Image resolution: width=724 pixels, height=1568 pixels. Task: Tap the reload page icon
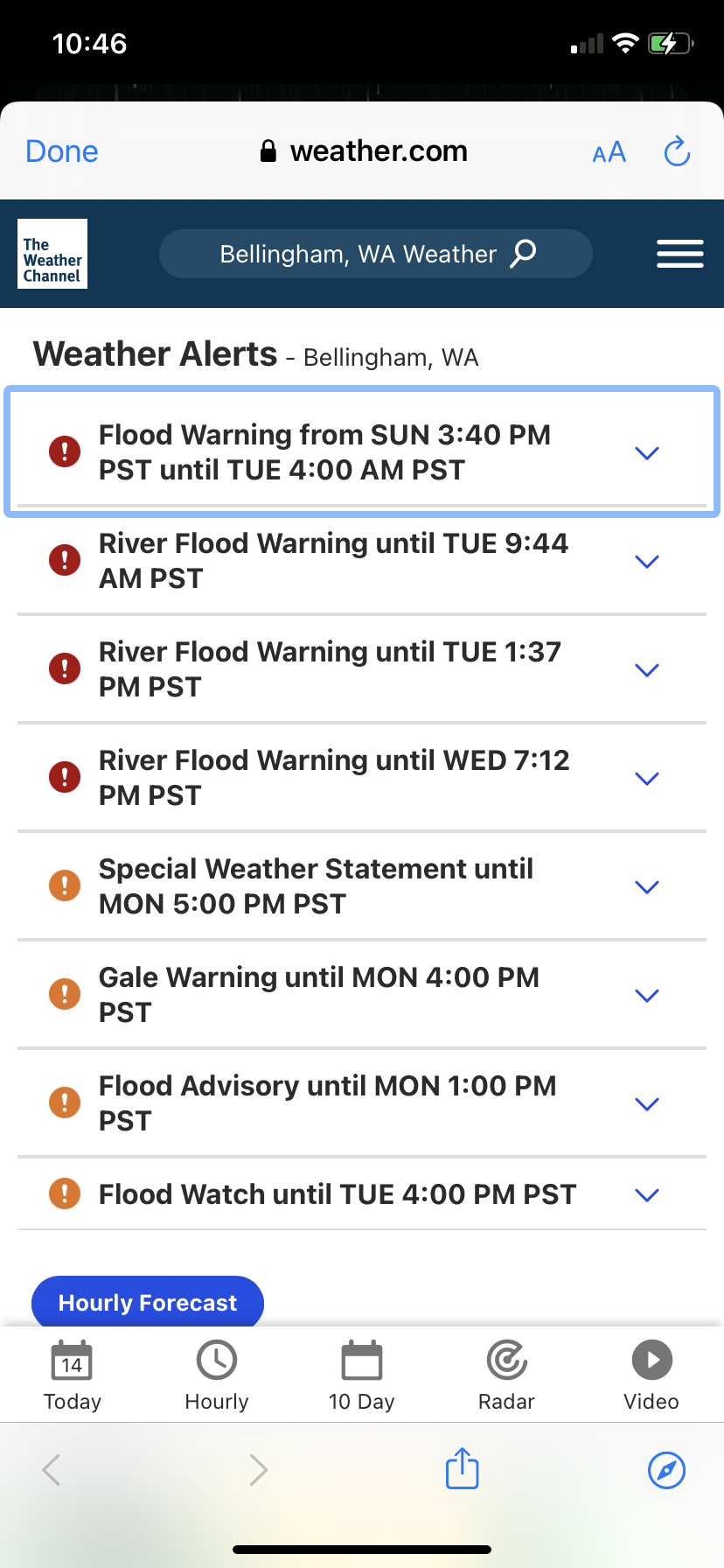[677, 150]
